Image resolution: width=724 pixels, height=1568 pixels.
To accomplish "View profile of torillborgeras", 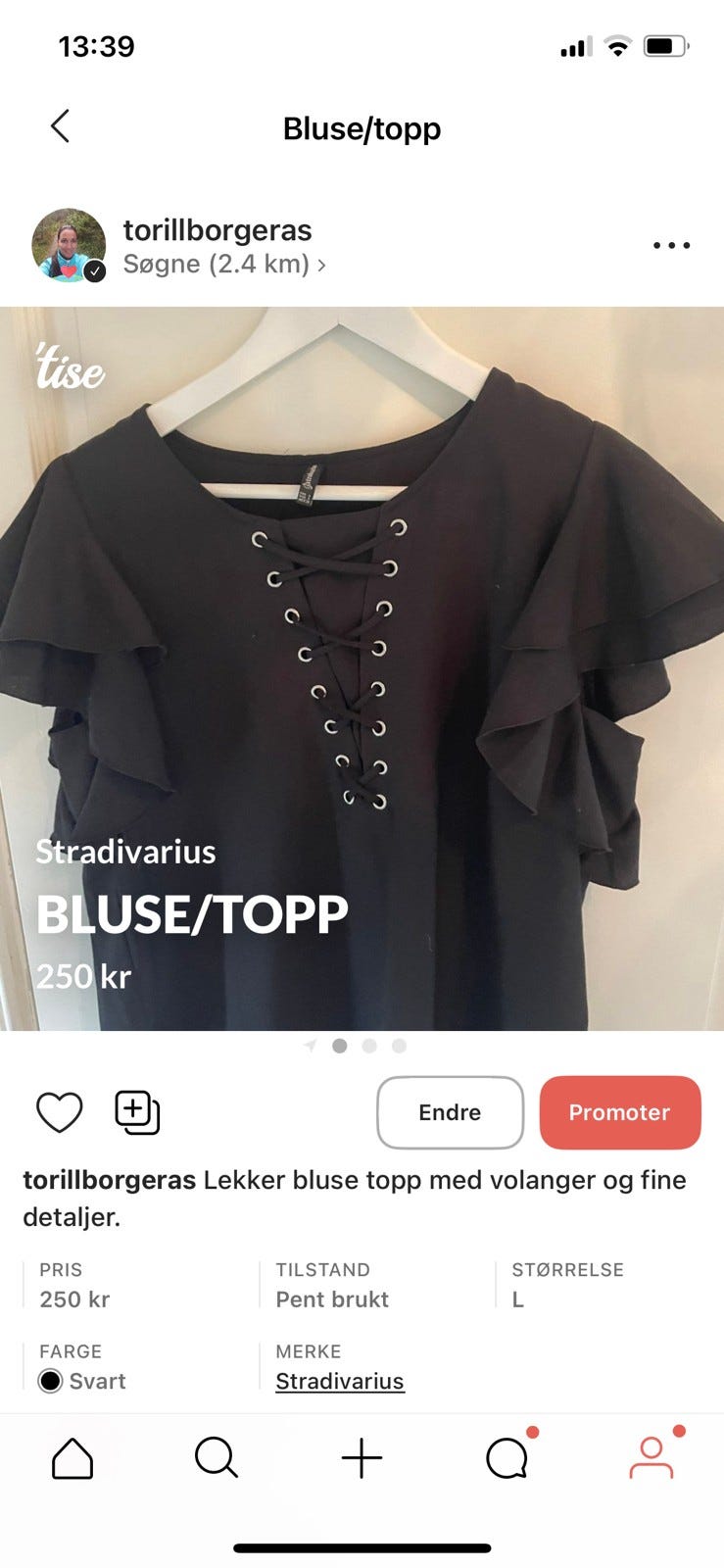I will (x=217, y=229).
